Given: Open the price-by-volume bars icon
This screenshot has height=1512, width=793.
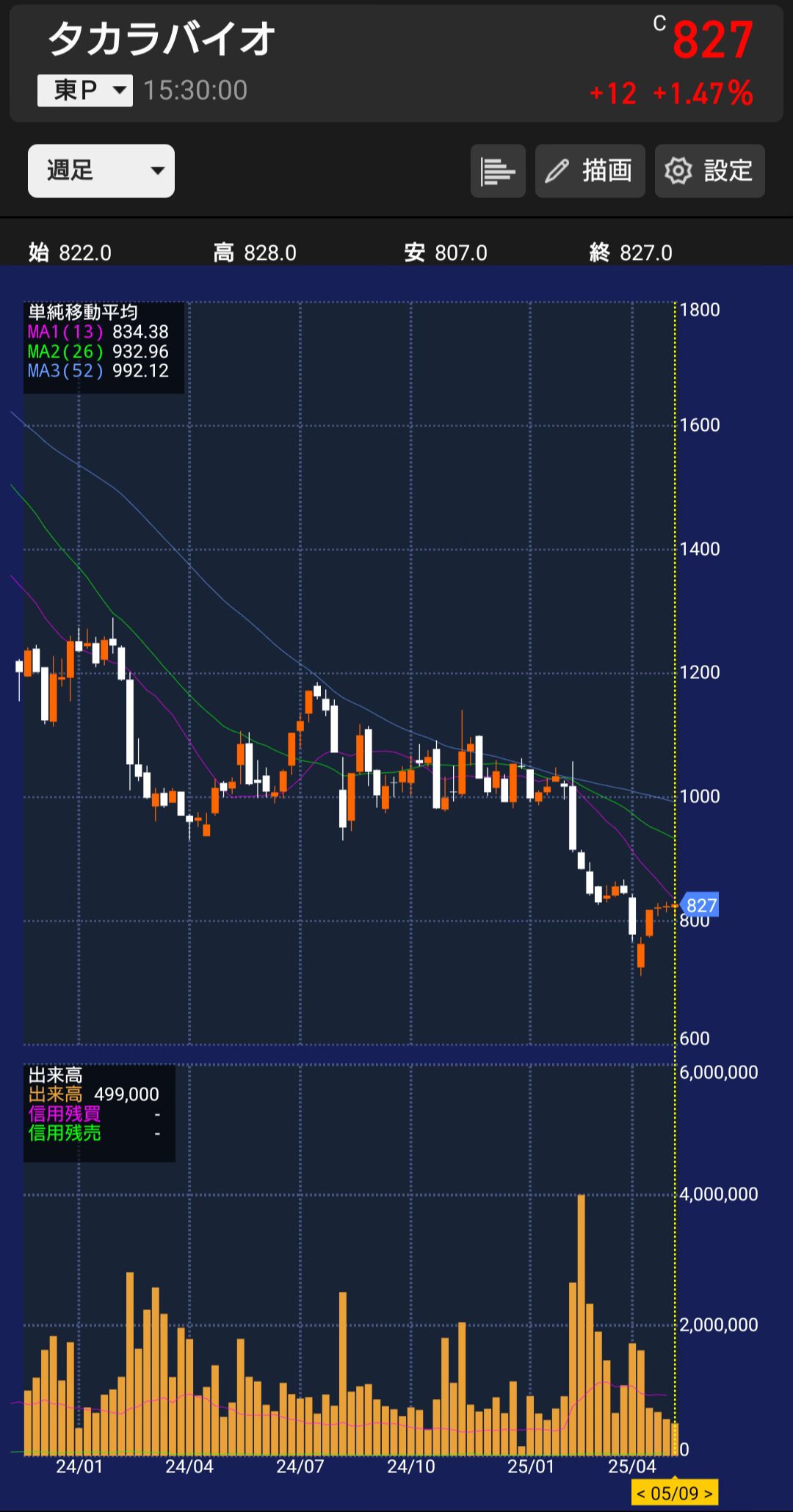Looking at the screenshot, I should 498,171.
